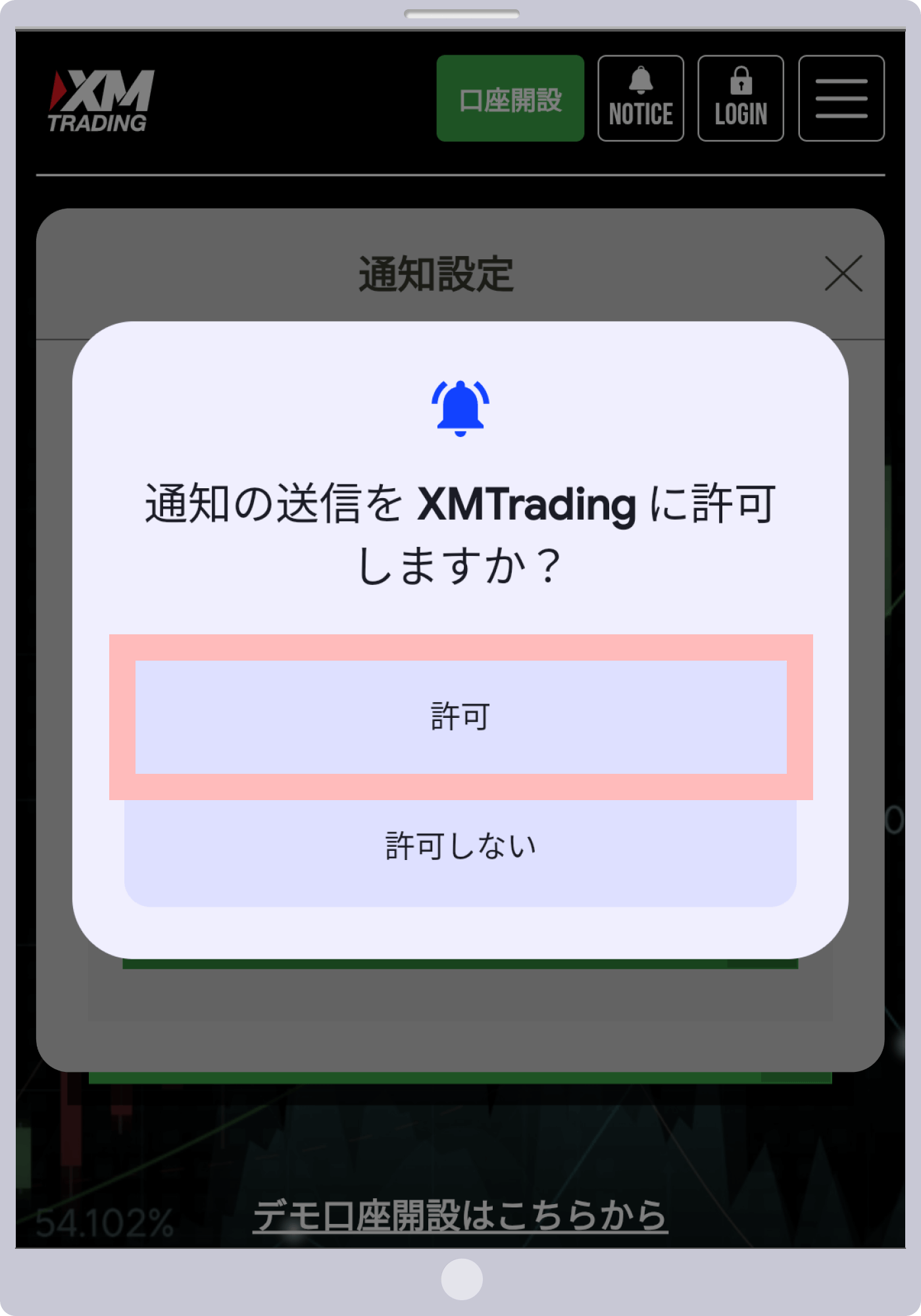Deny notifications by clicking 許可しない
921x1316 pixels.
460,846
